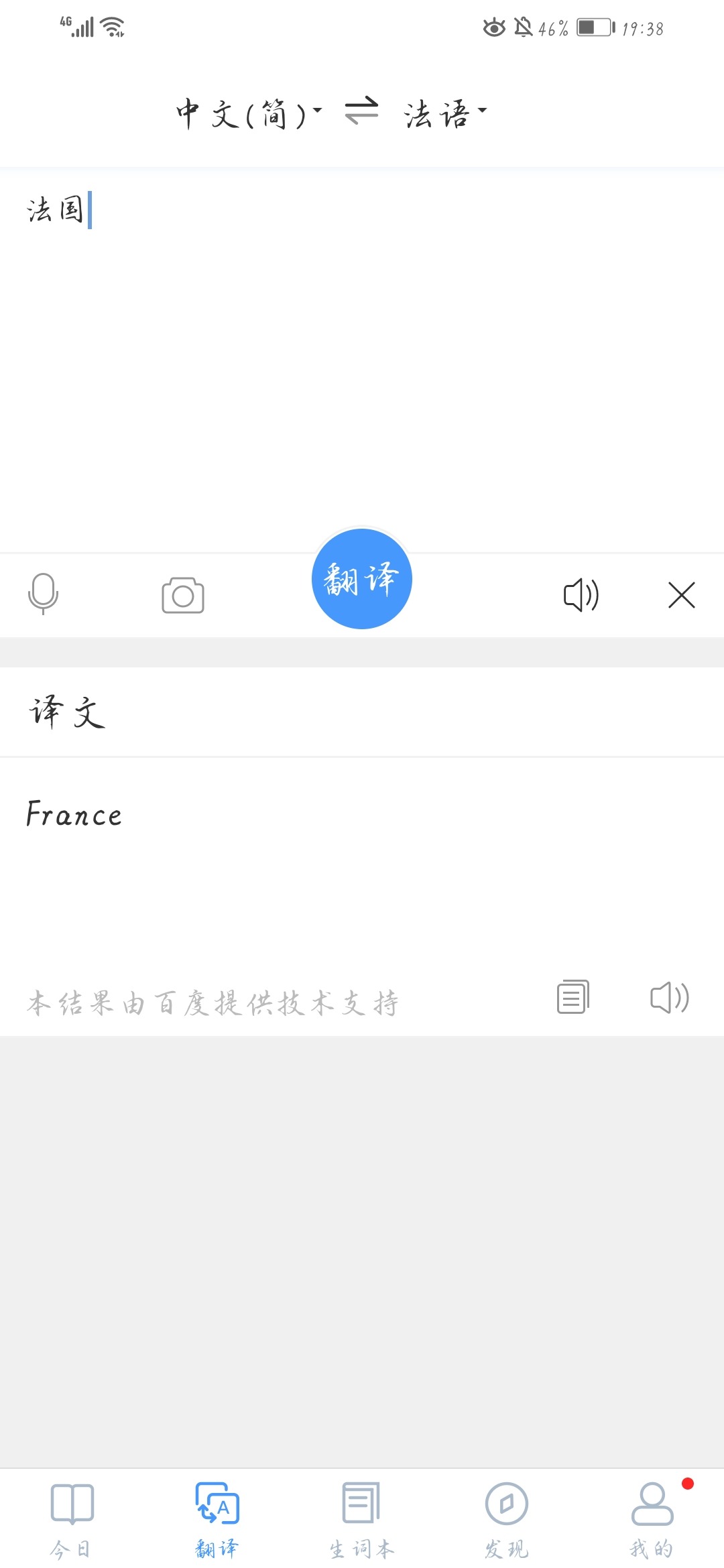Copy the translation result France
This screenshot has width=724, height=1568.
pyautogui.click(x=572, y=998)
